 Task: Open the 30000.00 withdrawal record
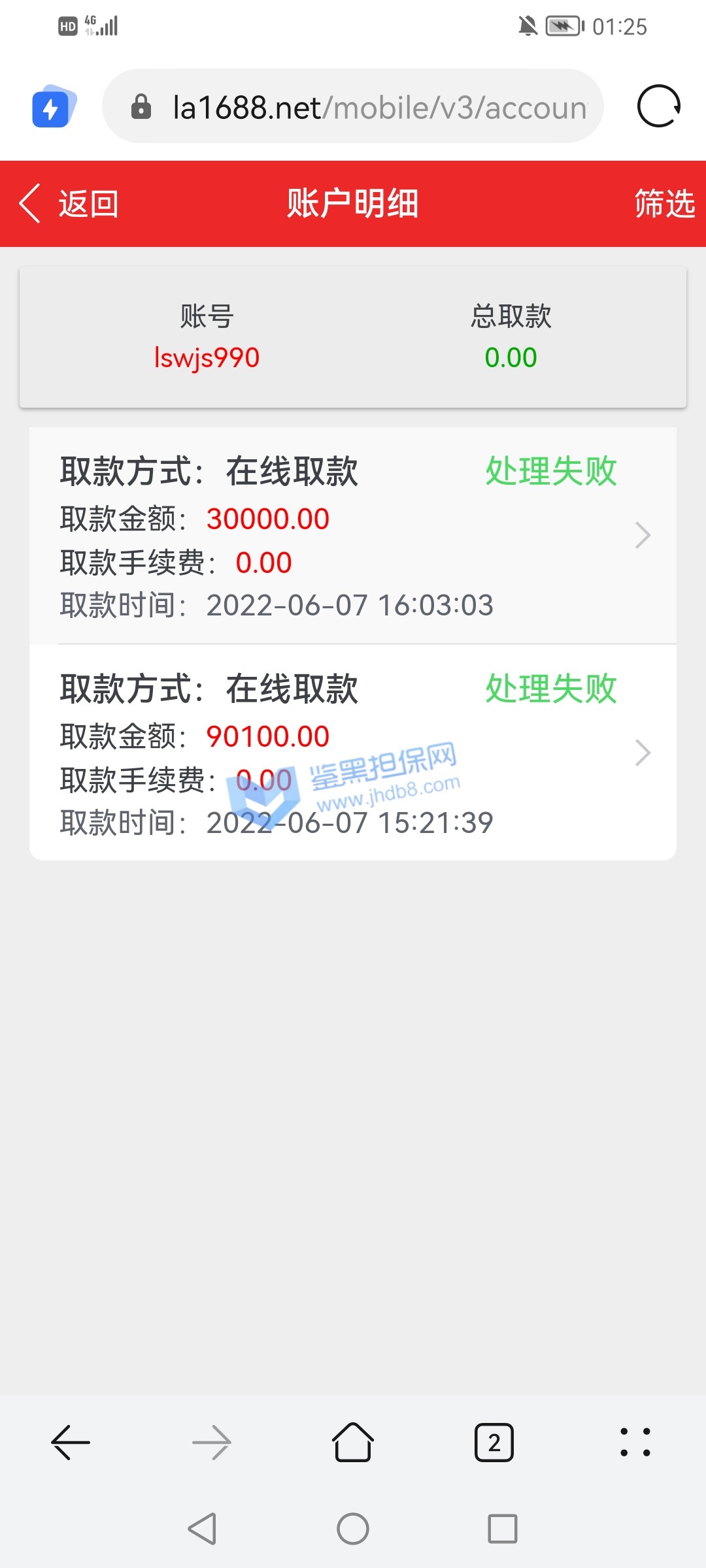click(x=353, y=536)
